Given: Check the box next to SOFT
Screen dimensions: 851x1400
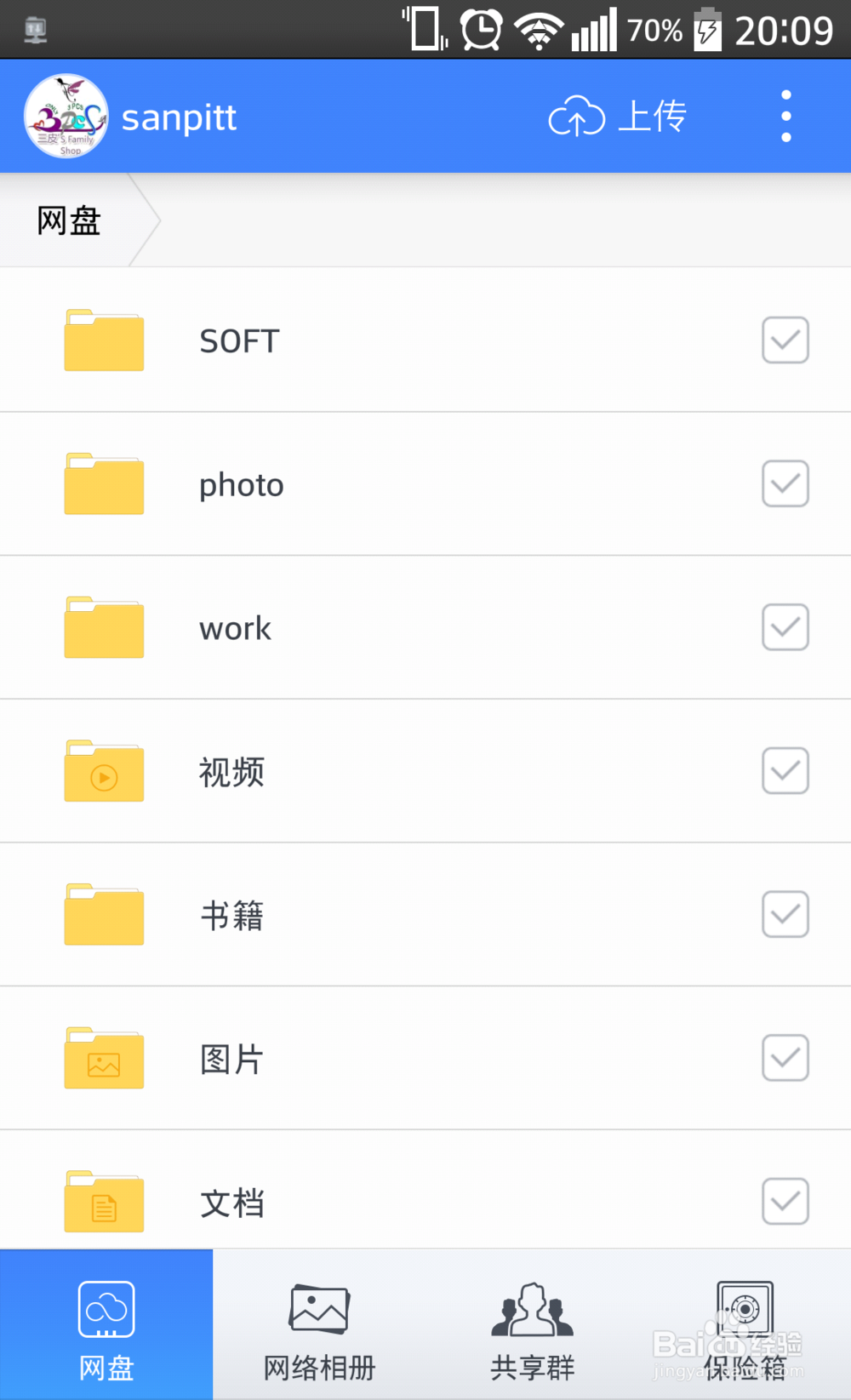Looking at the screenshot, I should coord(785,340).
